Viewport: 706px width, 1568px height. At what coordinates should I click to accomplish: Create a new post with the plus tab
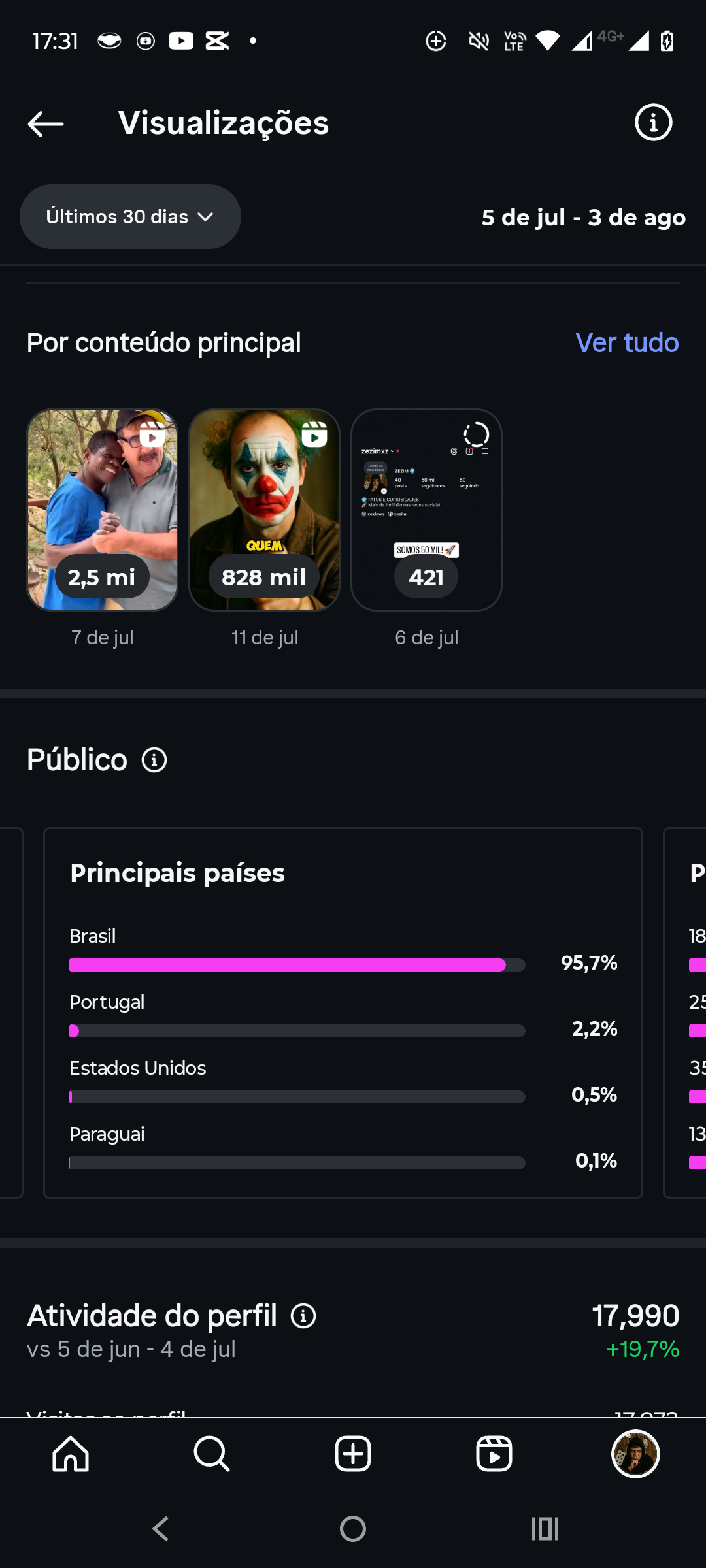click(353, 1454)
